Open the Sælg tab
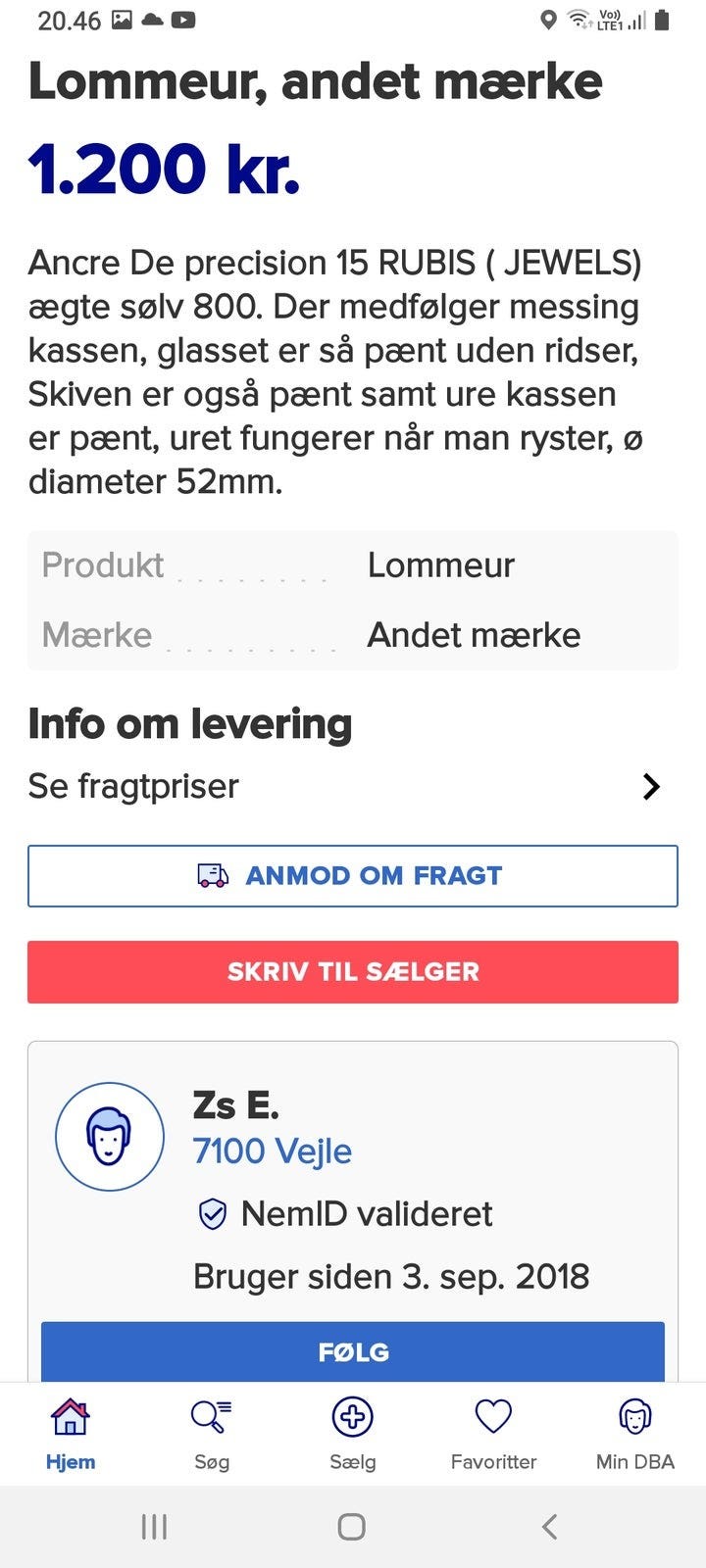Image resolution: width=706 pixels, height=1568 pixels. tap(353, 1434)
